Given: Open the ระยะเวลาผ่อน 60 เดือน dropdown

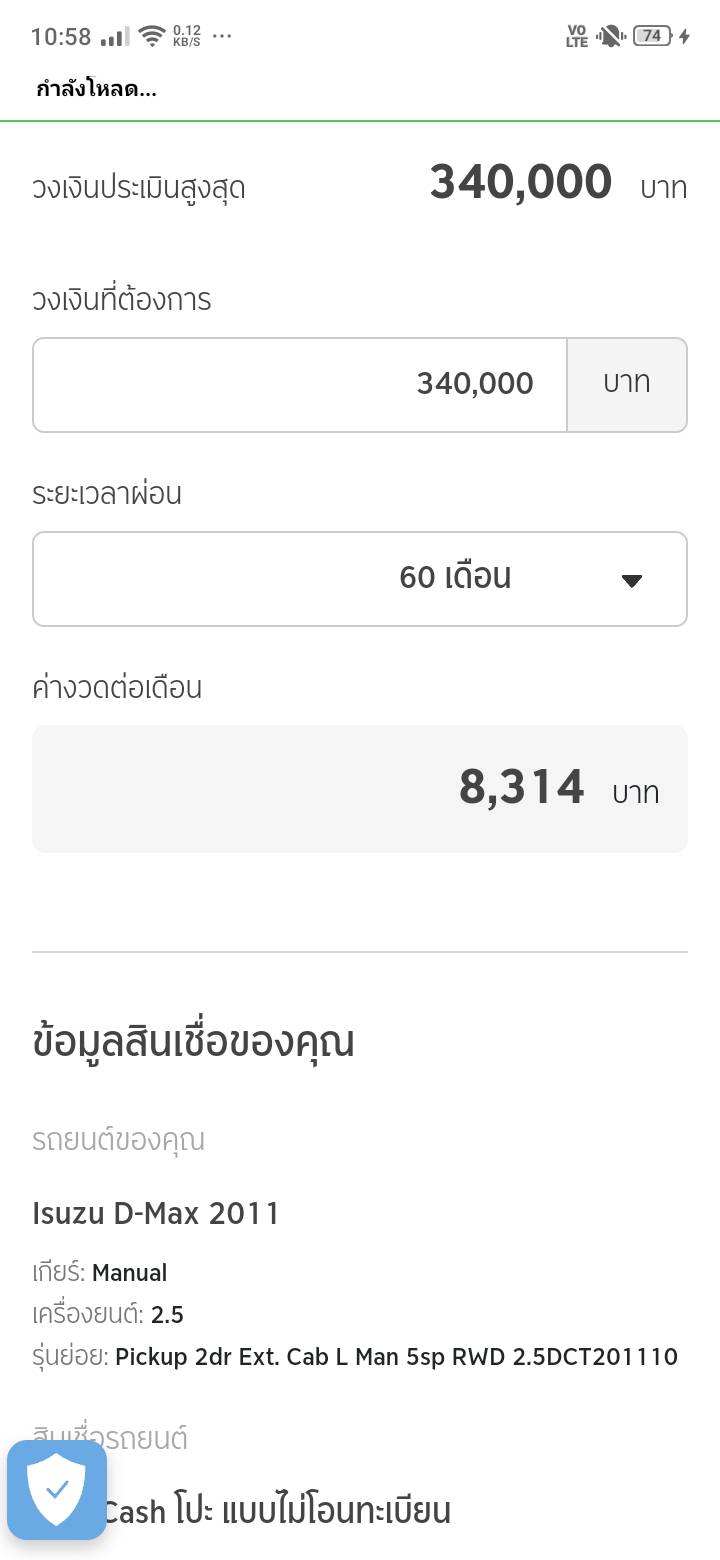Looking at the screenshot, I should coord(360,579).
